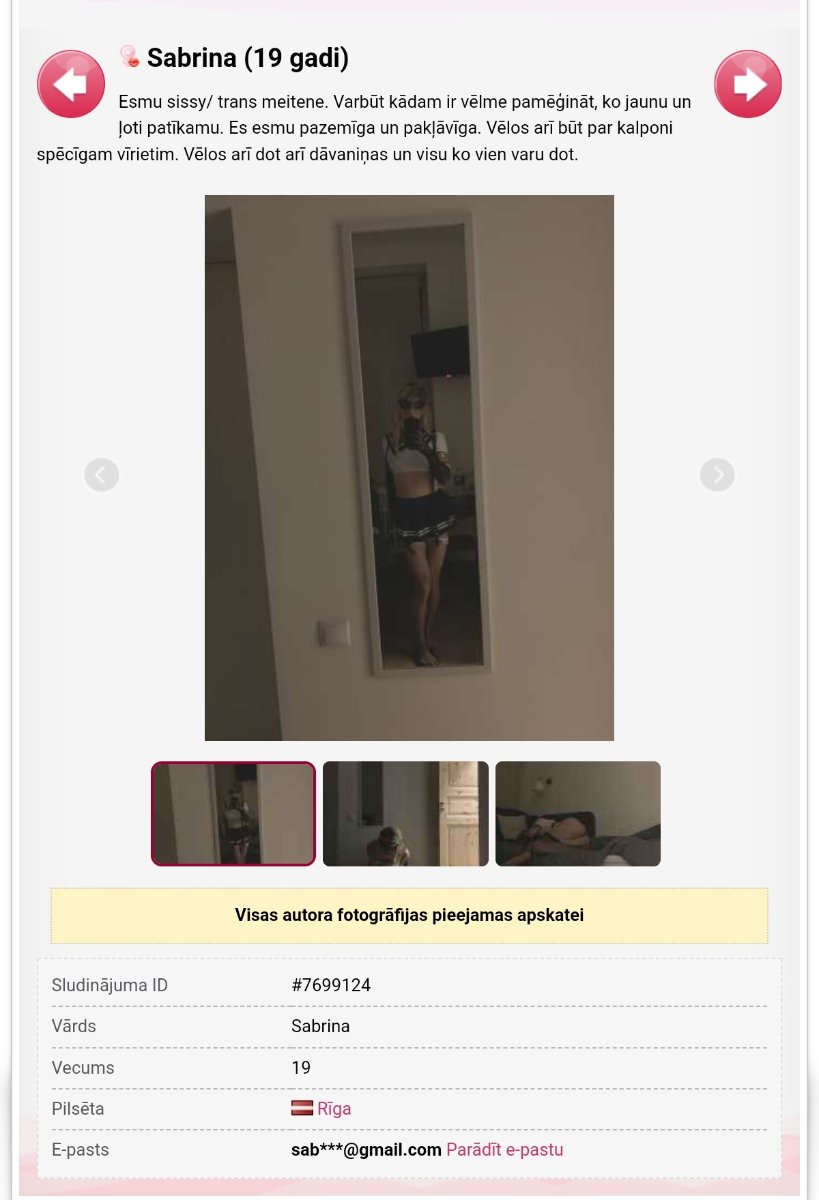Select the second thumbnail with wooden door

405,813
